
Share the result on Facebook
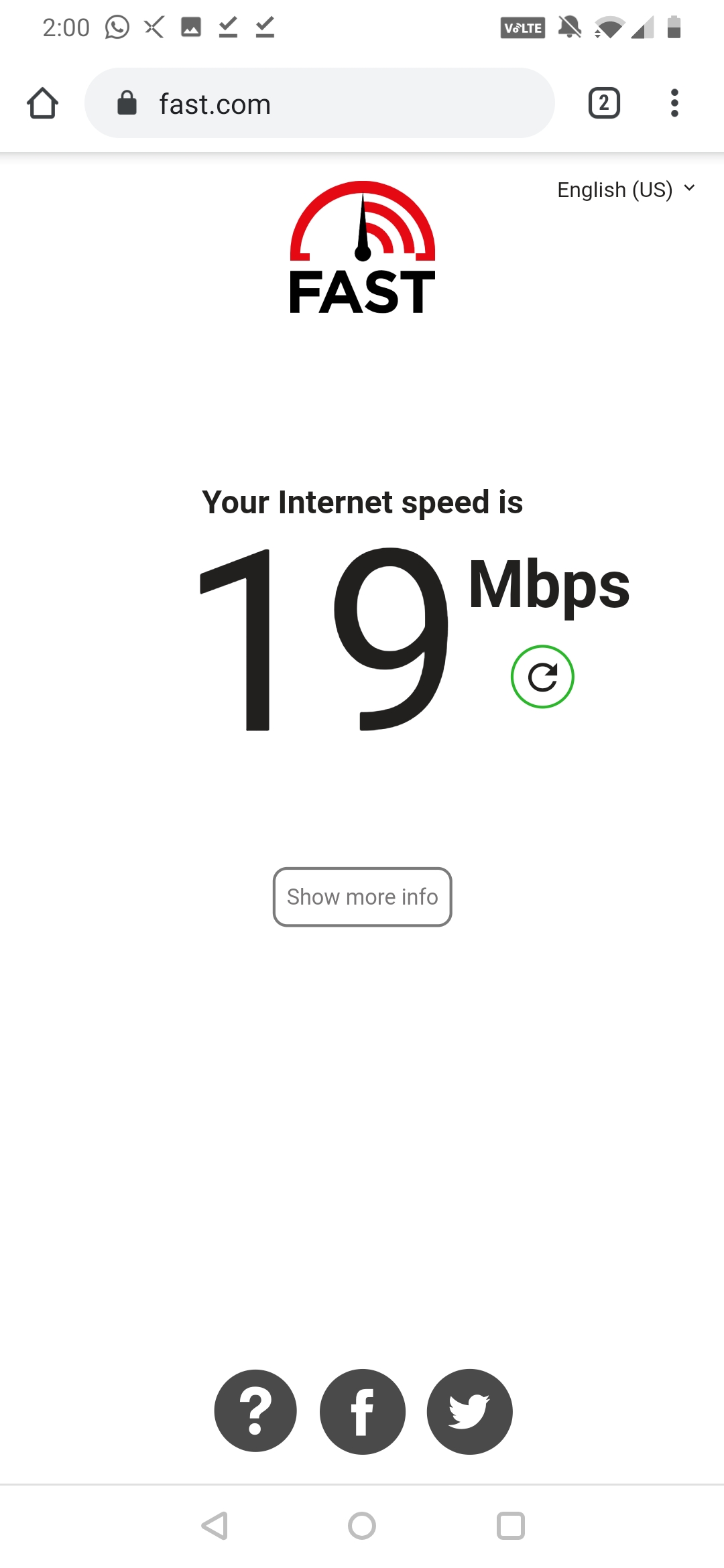(363, 1411)
